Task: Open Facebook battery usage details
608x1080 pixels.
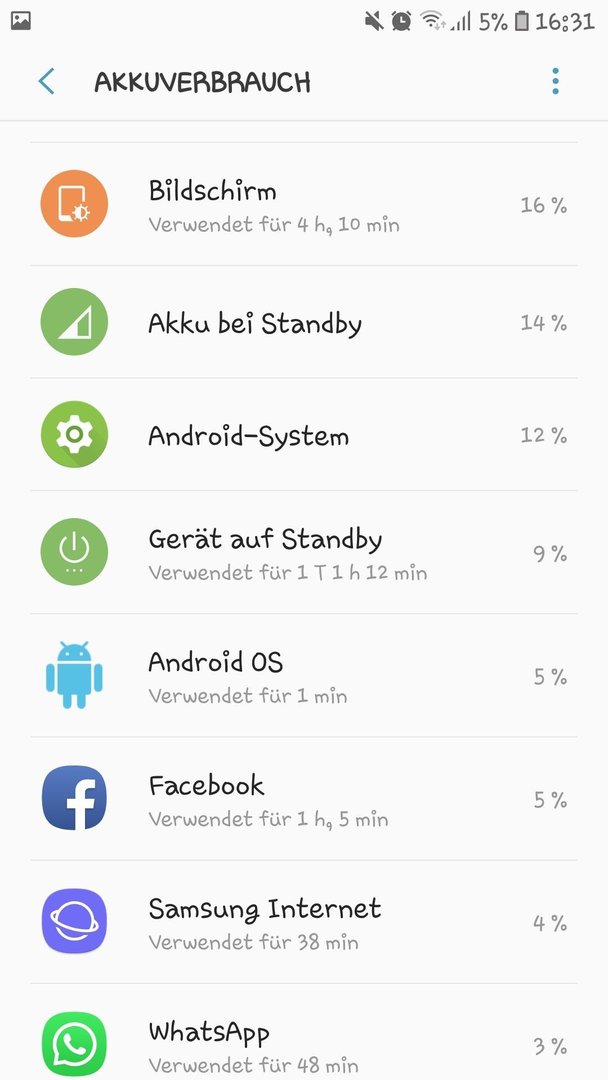Action: coord(304,798)
